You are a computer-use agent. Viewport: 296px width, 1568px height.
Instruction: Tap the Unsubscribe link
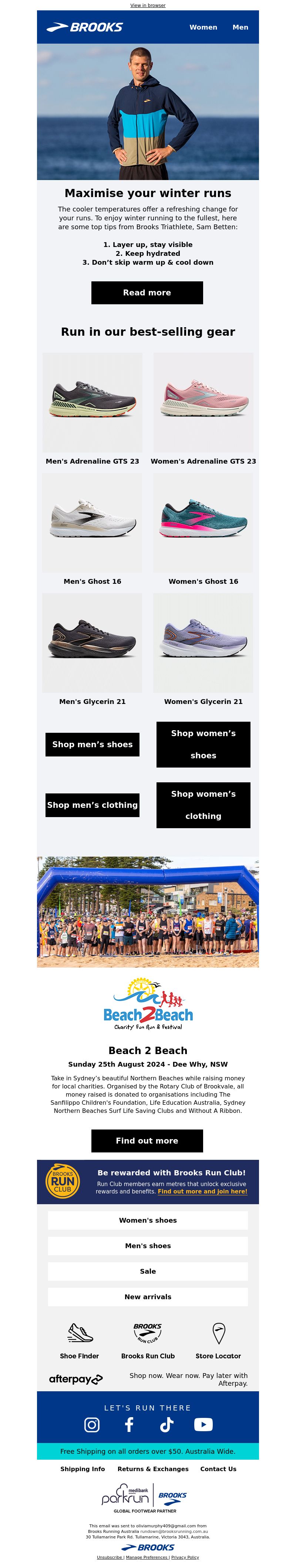point(110,1557)
